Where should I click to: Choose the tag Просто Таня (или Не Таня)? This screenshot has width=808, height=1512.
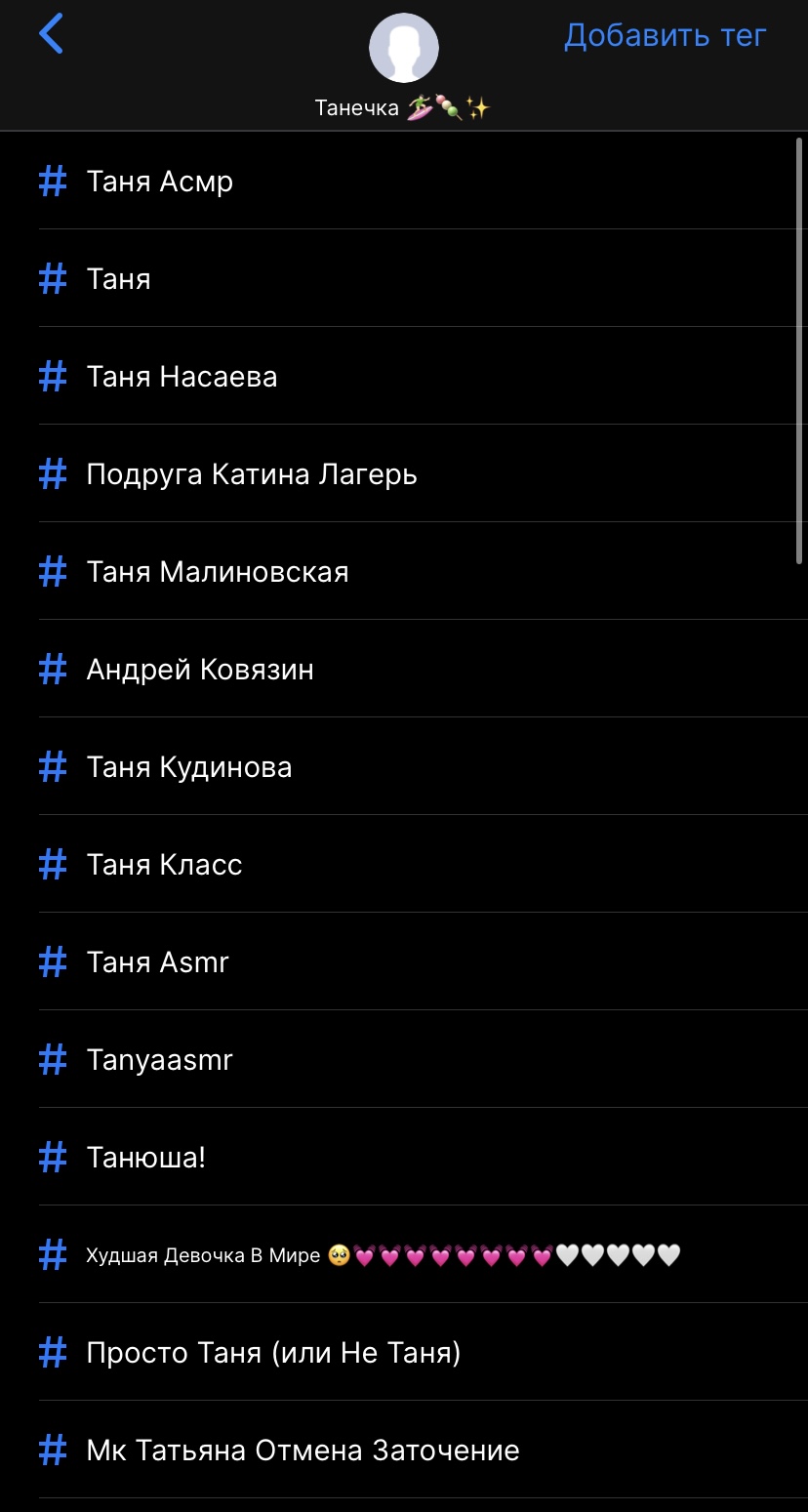click(273, 1353)
